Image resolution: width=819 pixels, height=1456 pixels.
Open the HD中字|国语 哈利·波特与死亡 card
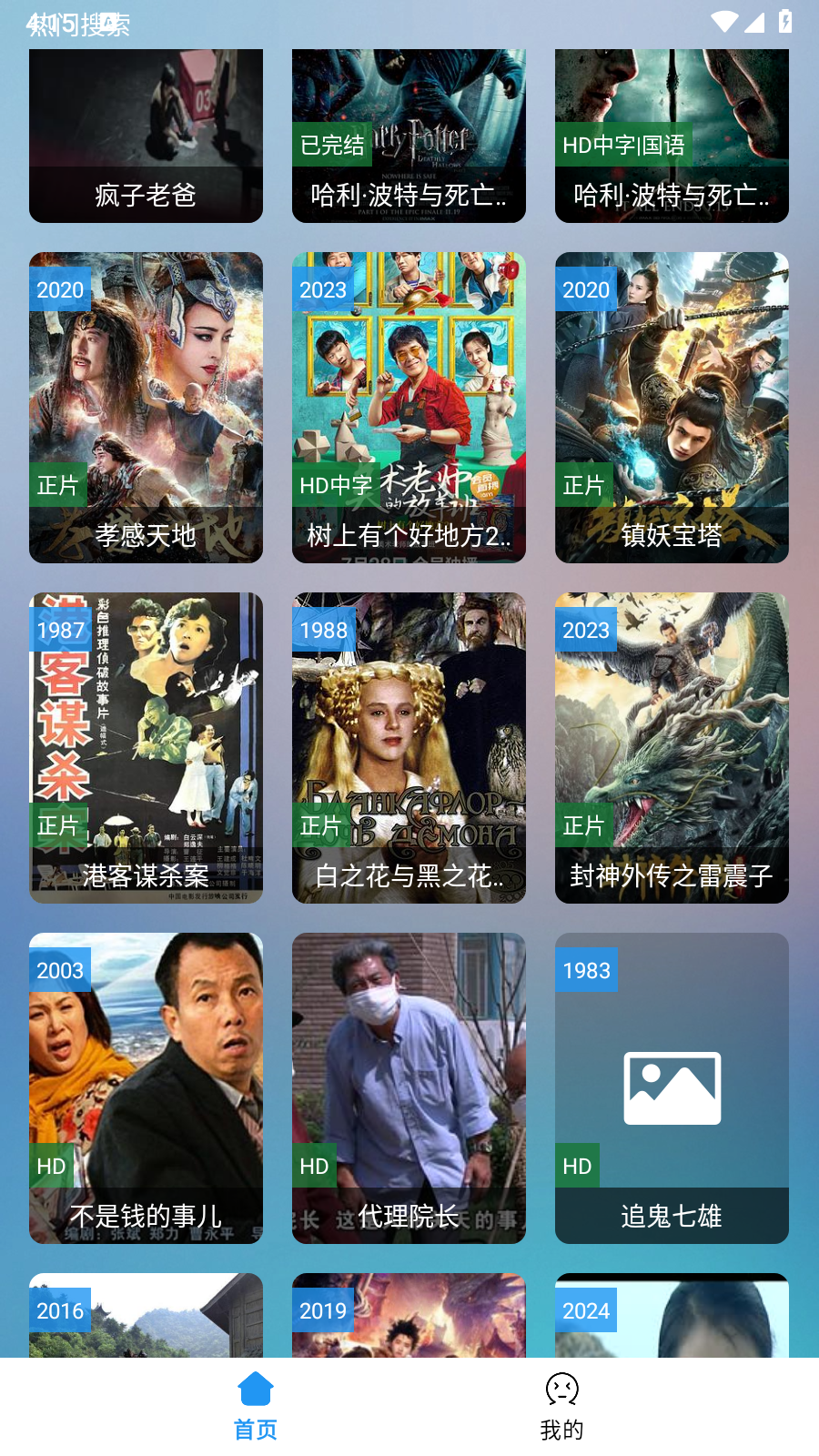pyautogui.click(x=672, y=136)
